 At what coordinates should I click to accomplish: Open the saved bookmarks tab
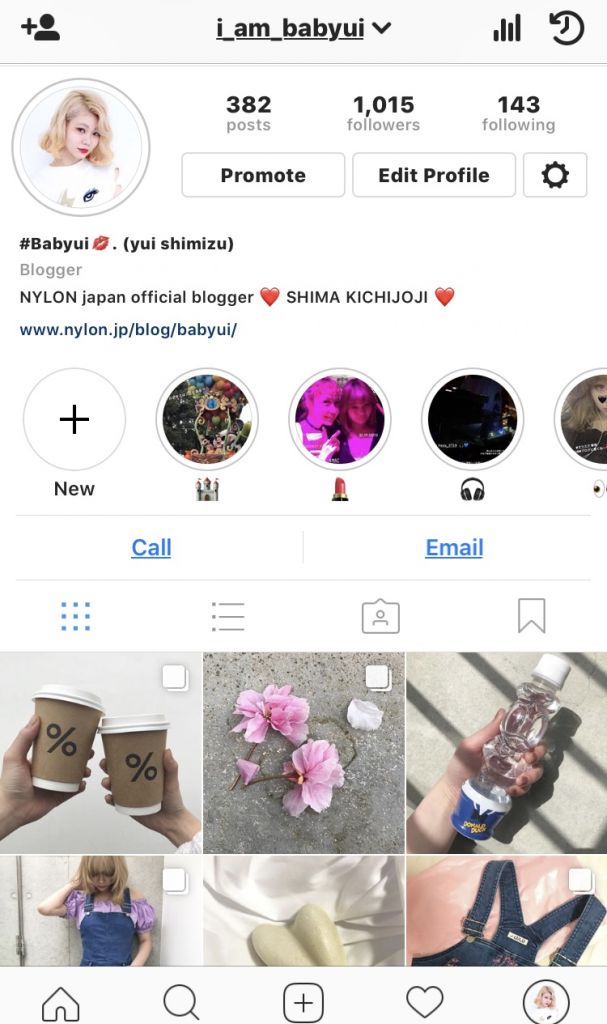531,617
